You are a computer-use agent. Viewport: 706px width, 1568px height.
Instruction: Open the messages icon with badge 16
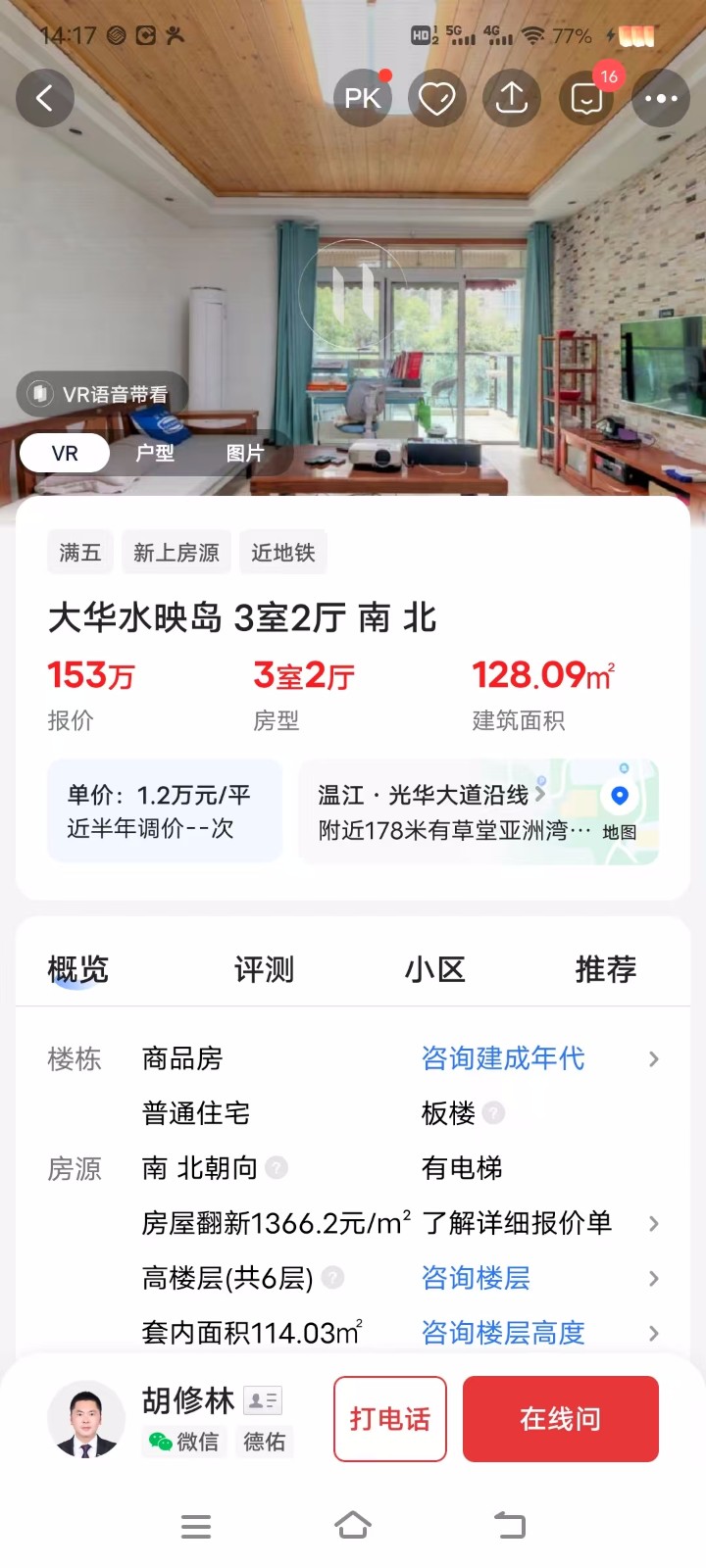click(587, 98)
